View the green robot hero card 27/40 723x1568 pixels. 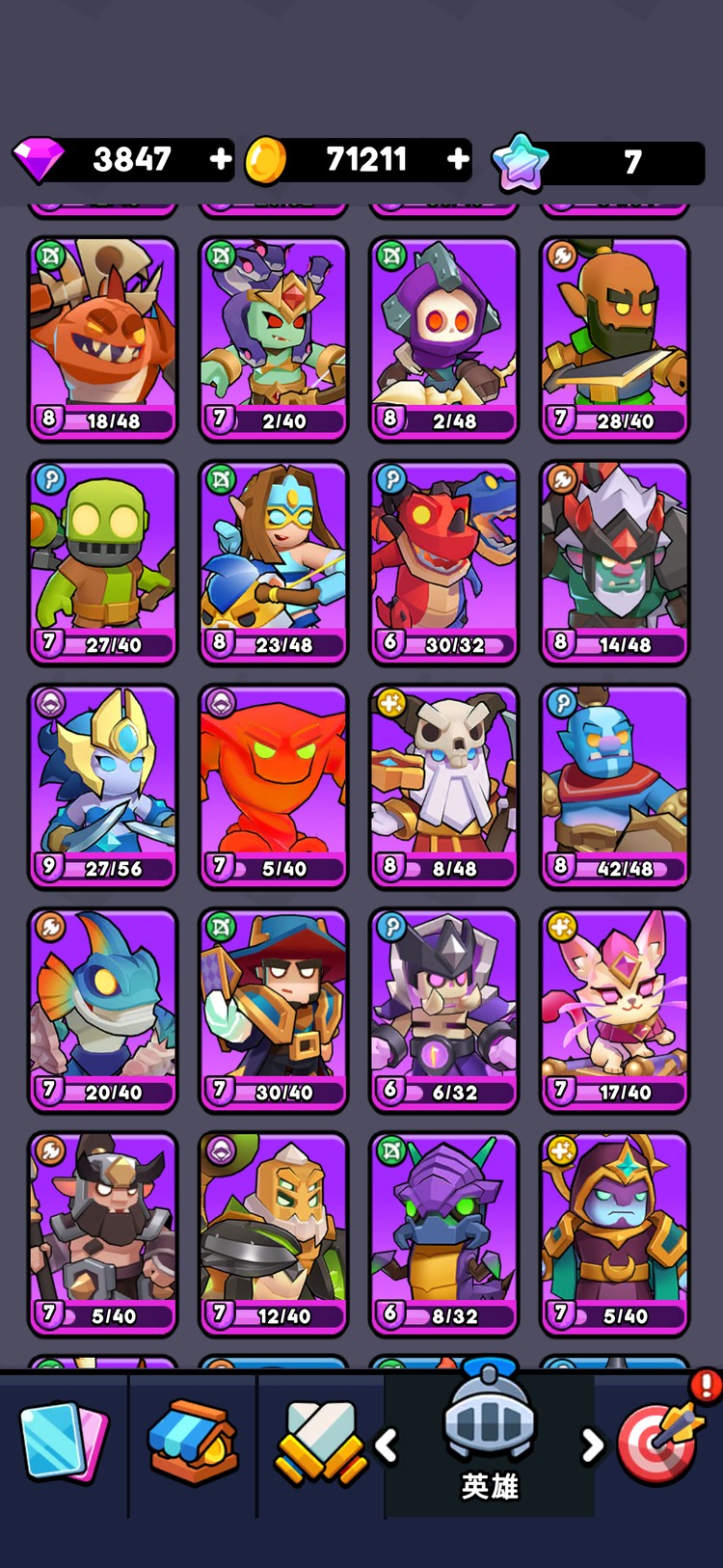(103, 562)
